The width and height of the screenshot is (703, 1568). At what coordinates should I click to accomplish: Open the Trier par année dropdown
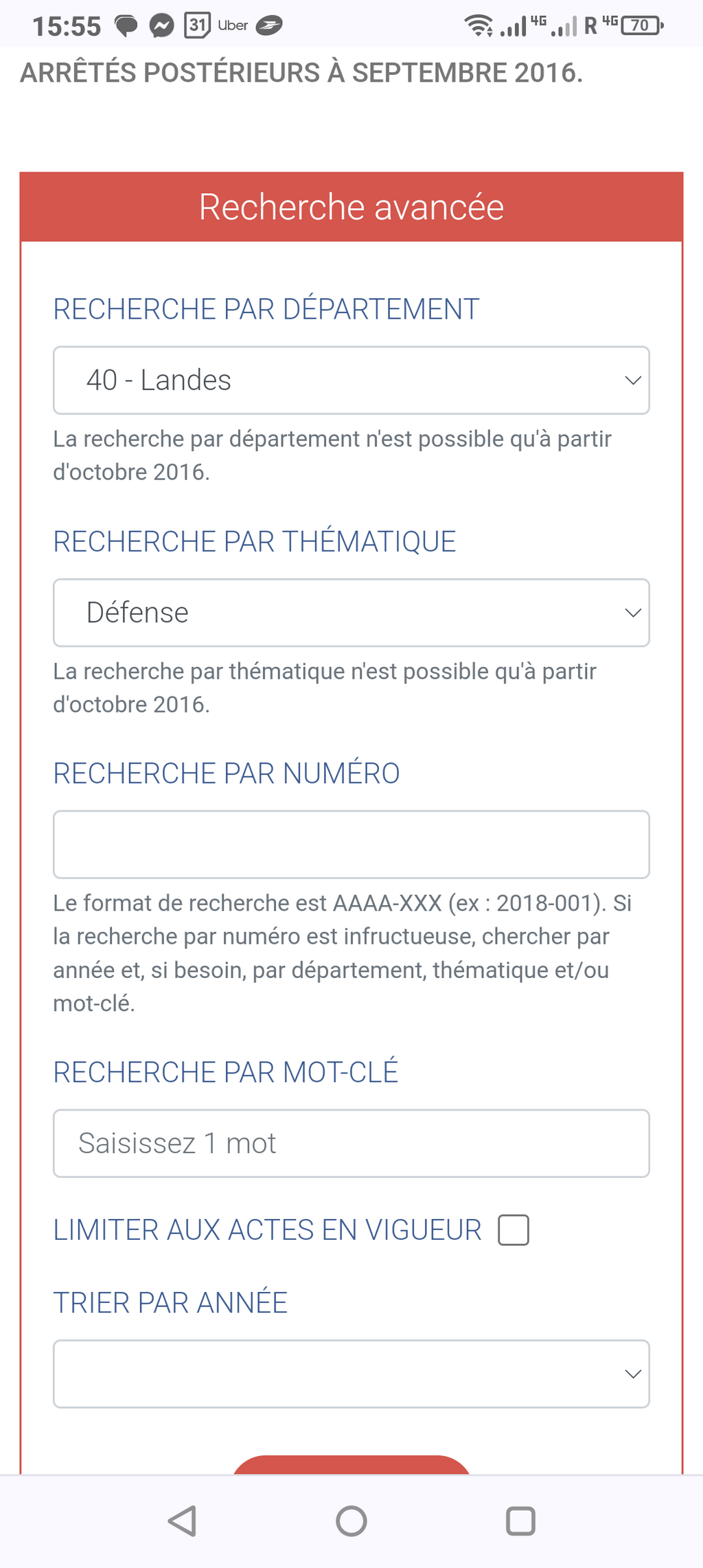pyautogui.click(x=351, y=1374)
